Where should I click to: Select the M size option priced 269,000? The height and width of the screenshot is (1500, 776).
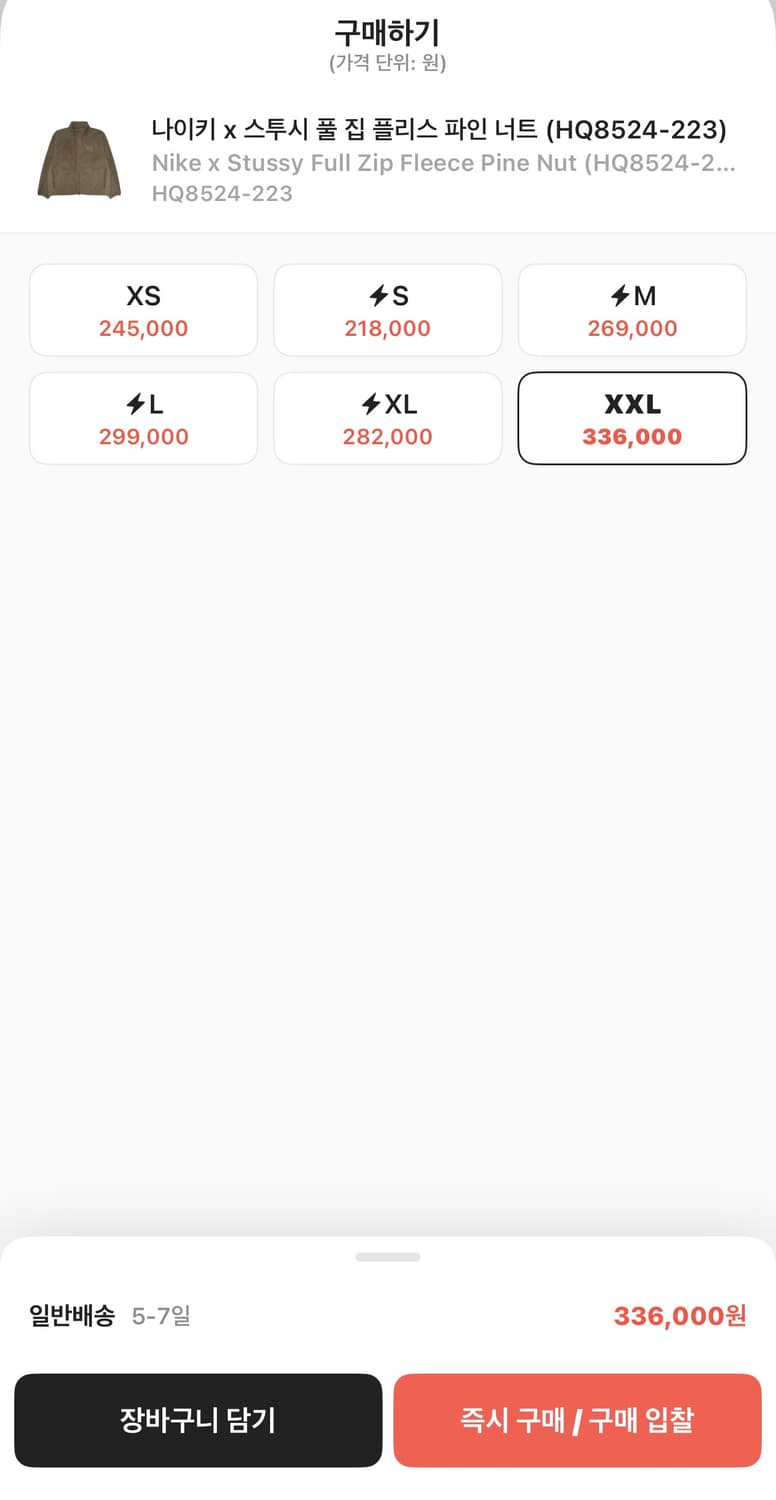click(x=631, y=310)
